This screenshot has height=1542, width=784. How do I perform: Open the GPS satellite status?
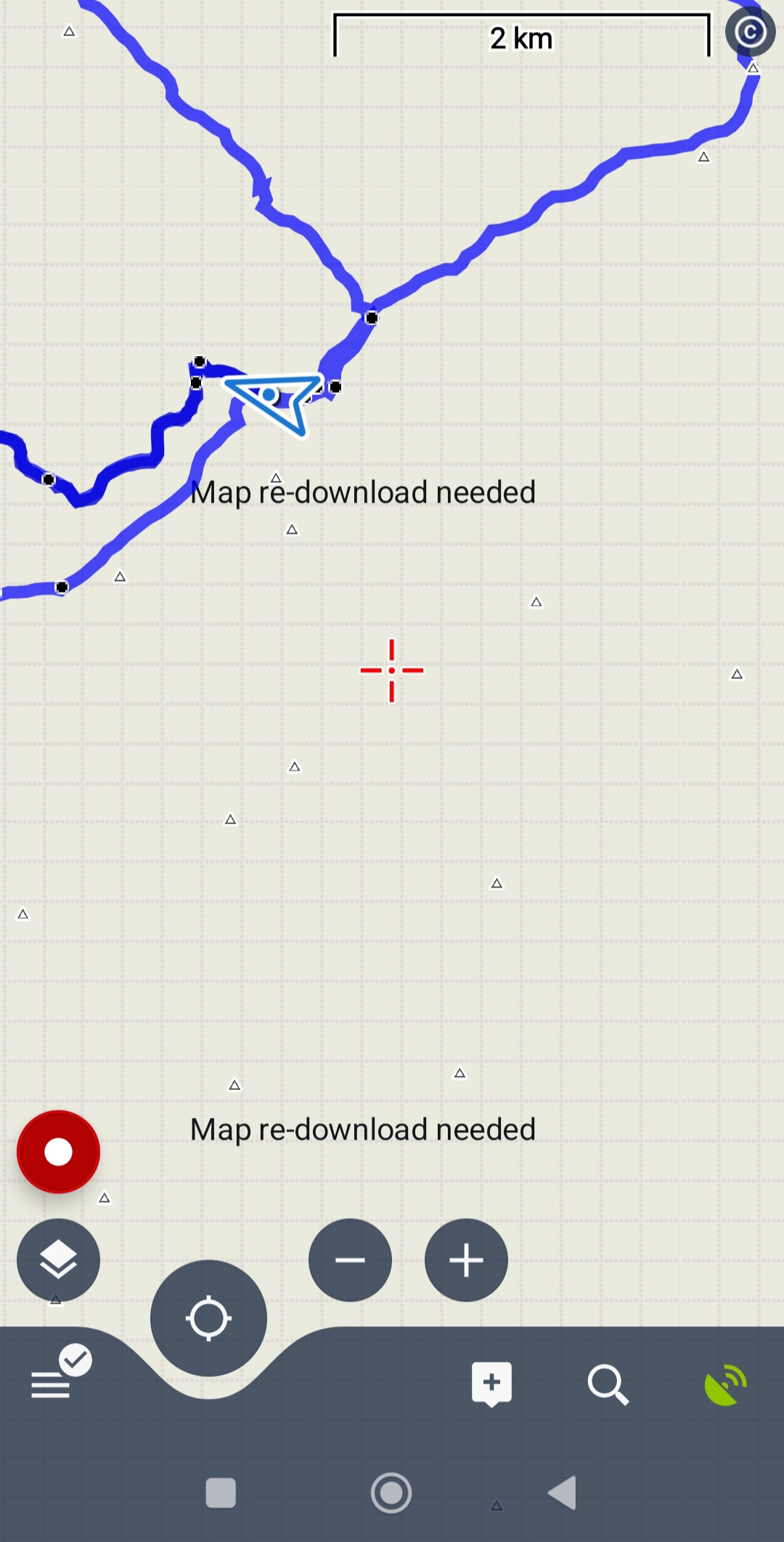tap(725, 1384)
